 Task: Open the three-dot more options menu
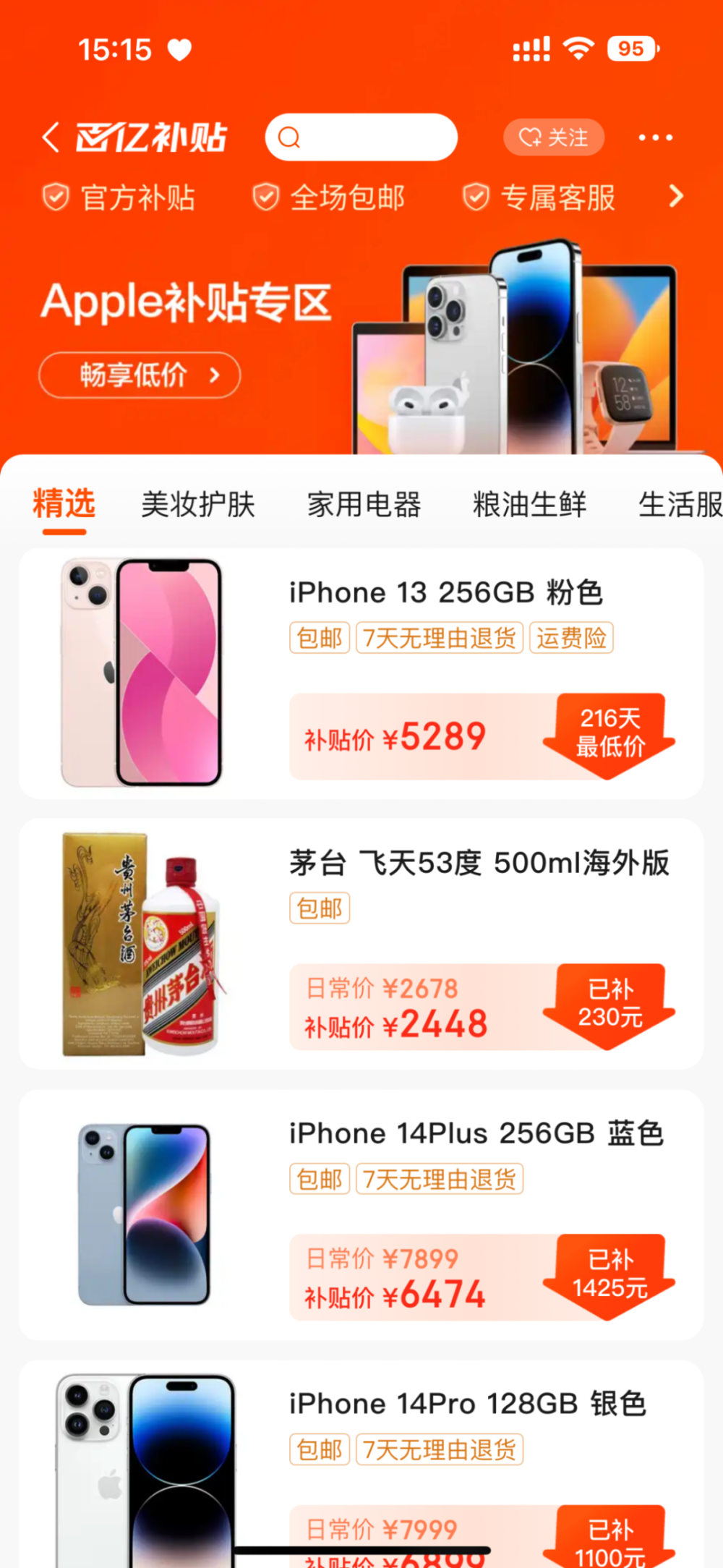coord(655,137)
